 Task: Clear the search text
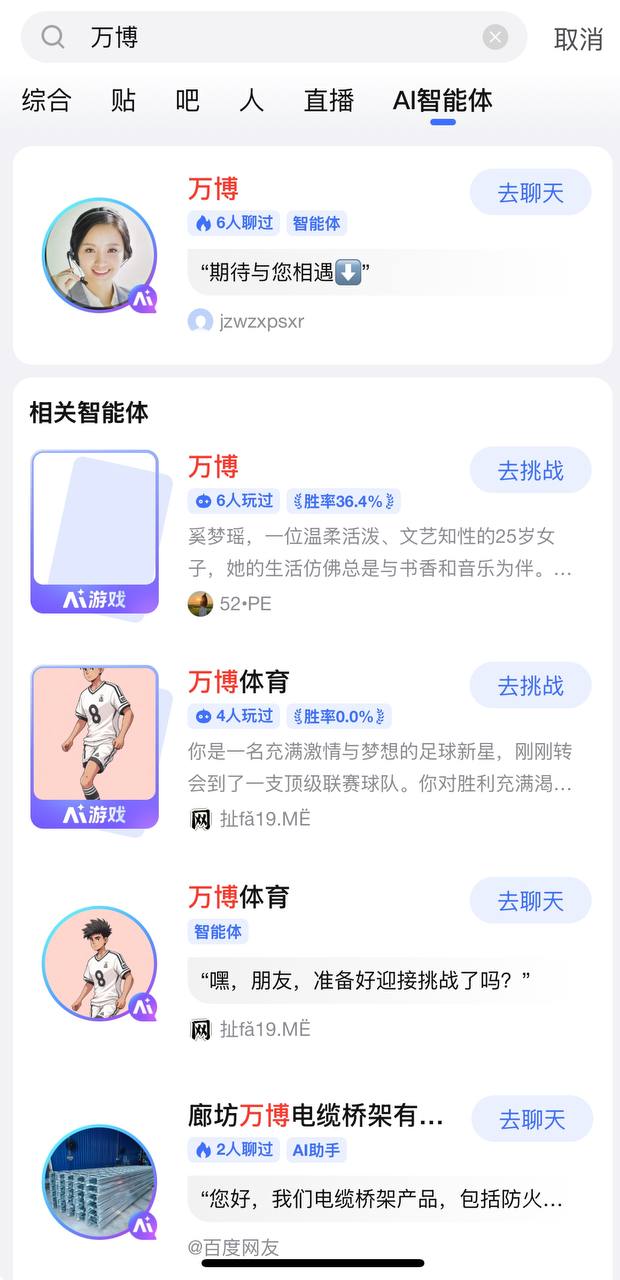pos(495,38)
